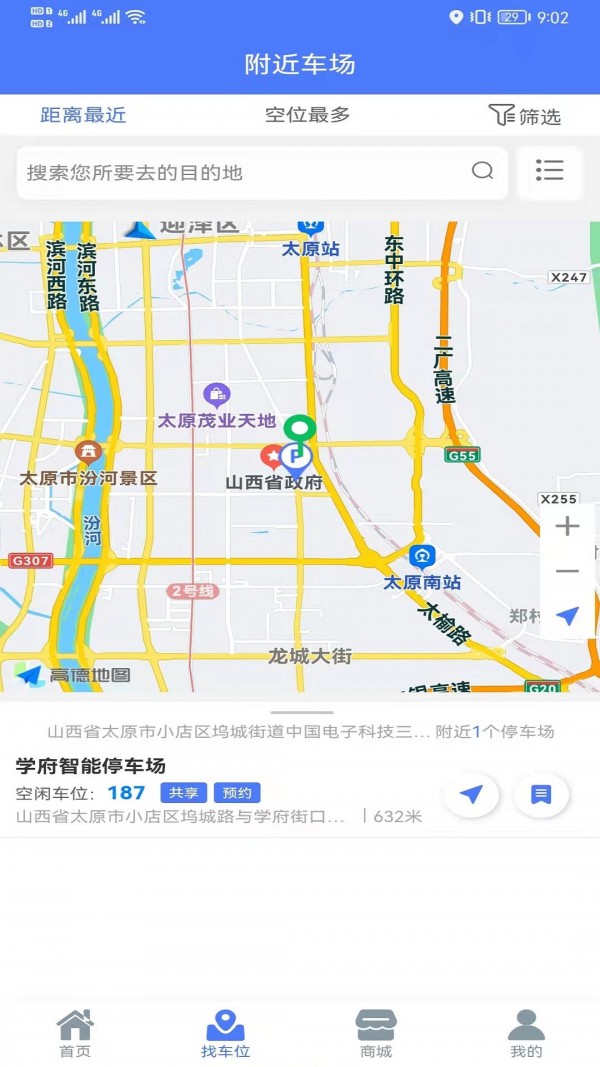Screen dimensions: 600x1067
Task: Recenter map on my location
Action: (567, 616)
